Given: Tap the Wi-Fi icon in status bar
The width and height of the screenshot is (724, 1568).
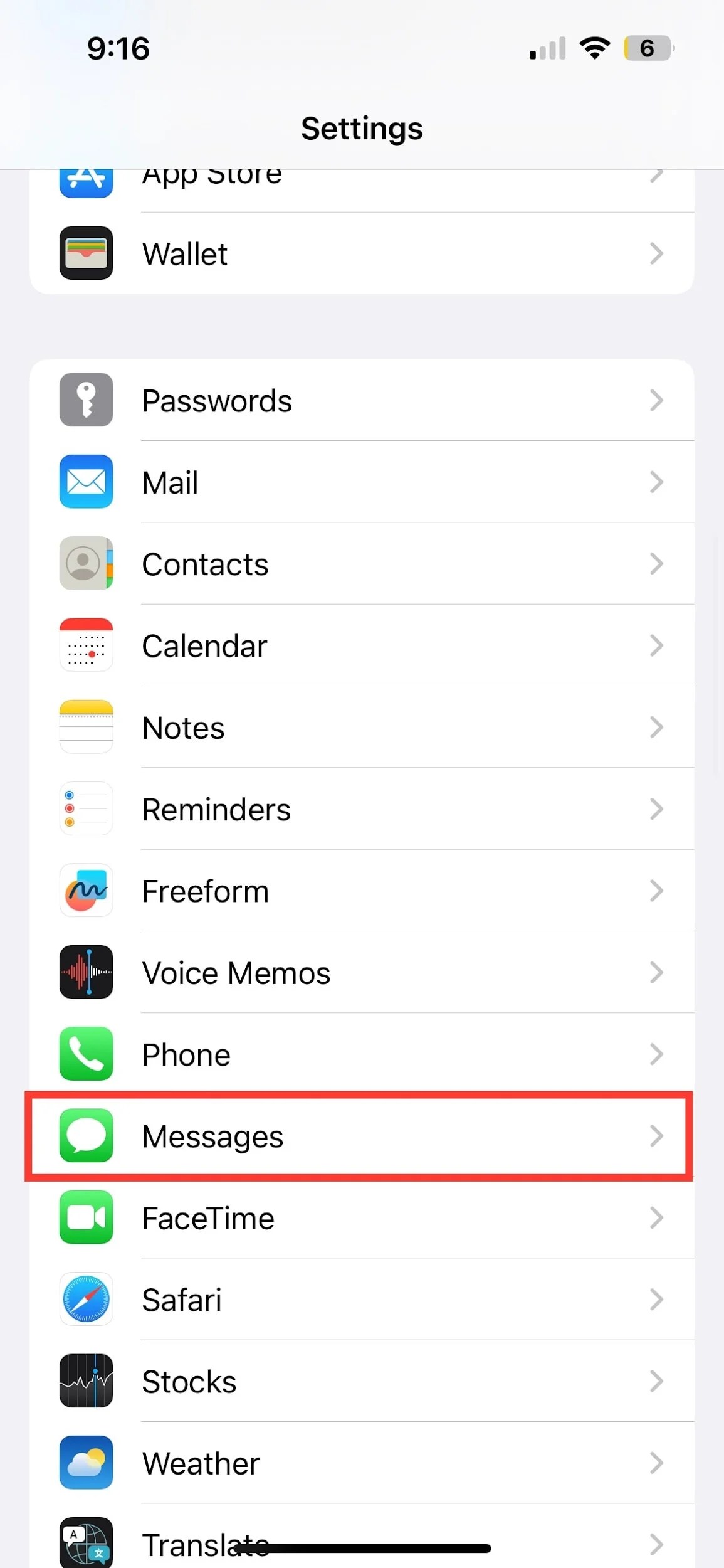Looking at the screenshot, I should (x=594, y=48).
